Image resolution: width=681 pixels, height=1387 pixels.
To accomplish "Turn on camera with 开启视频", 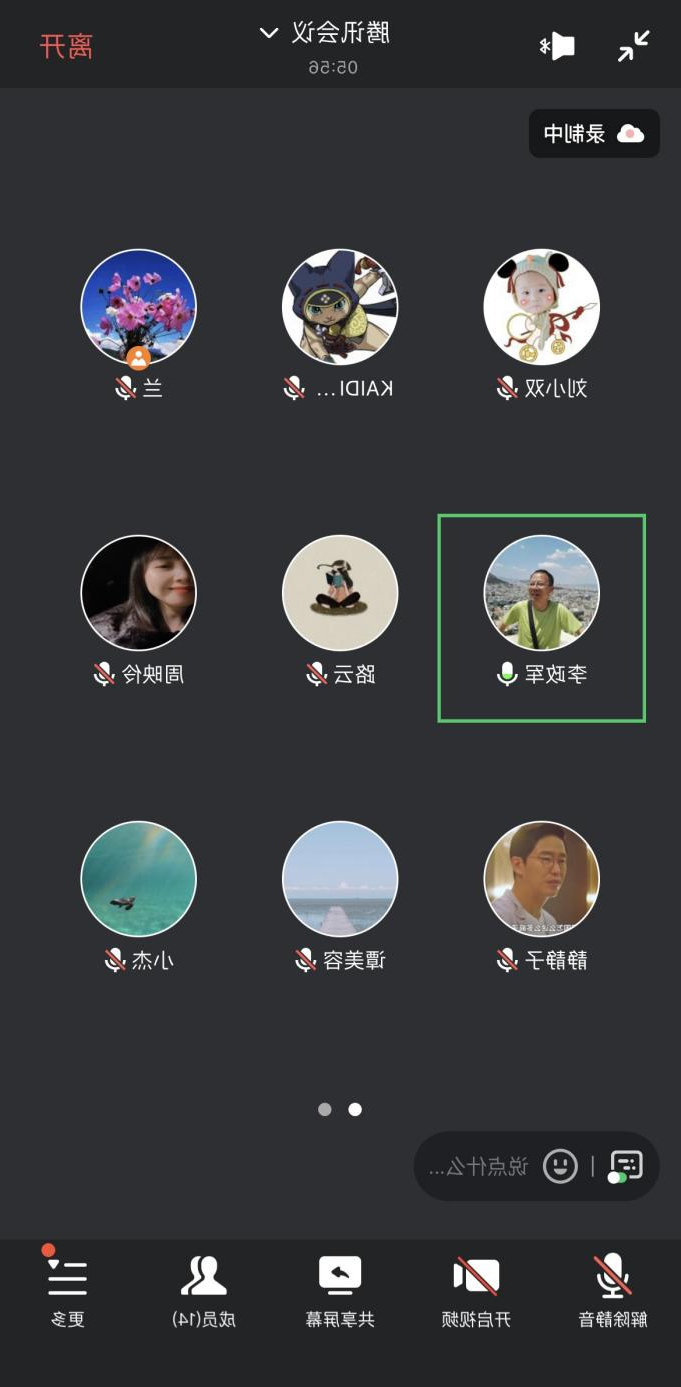I will [x=476, y=1290].
